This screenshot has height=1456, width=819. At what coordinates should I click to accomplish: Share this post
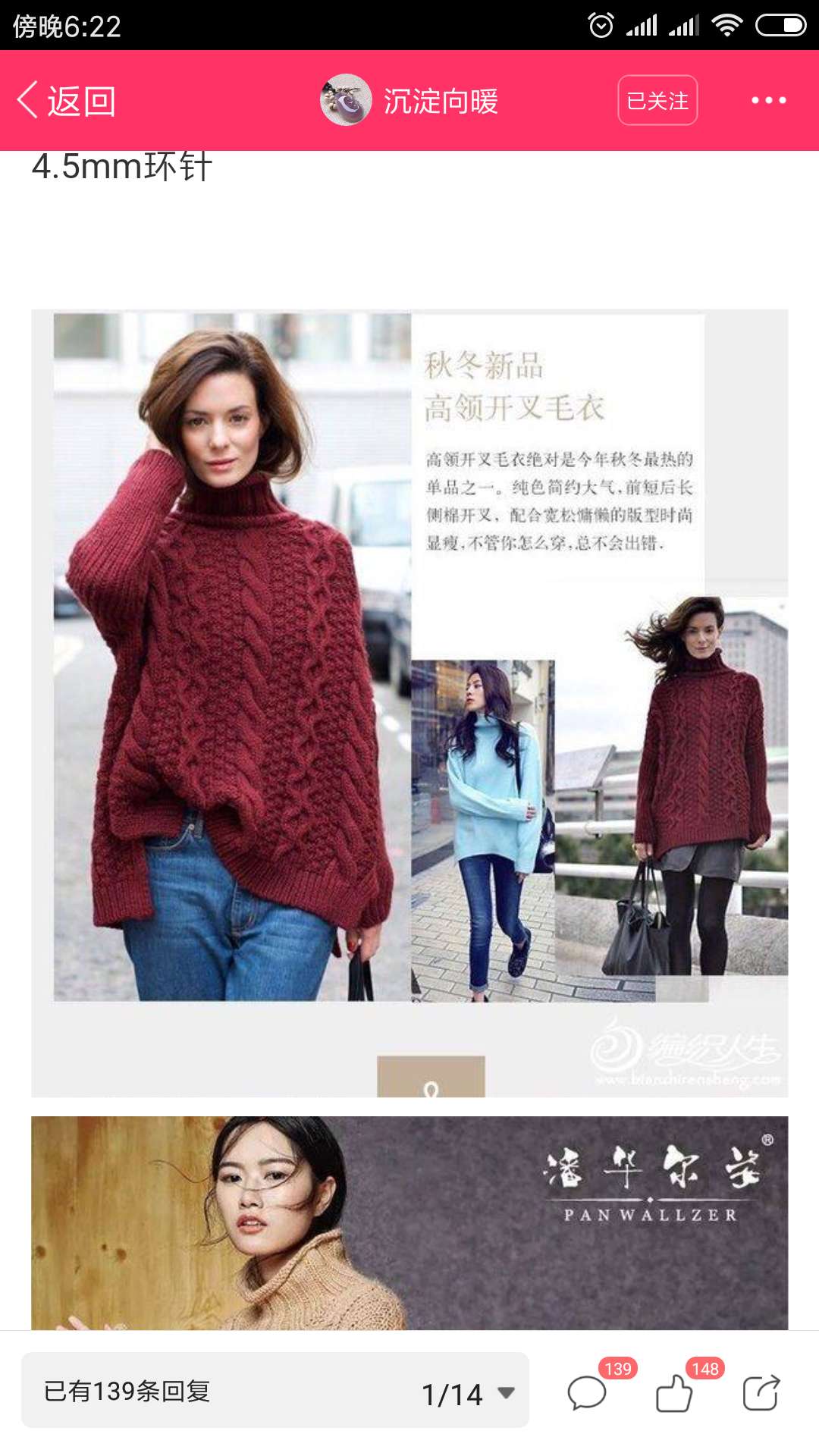[x=761, y=1393]
